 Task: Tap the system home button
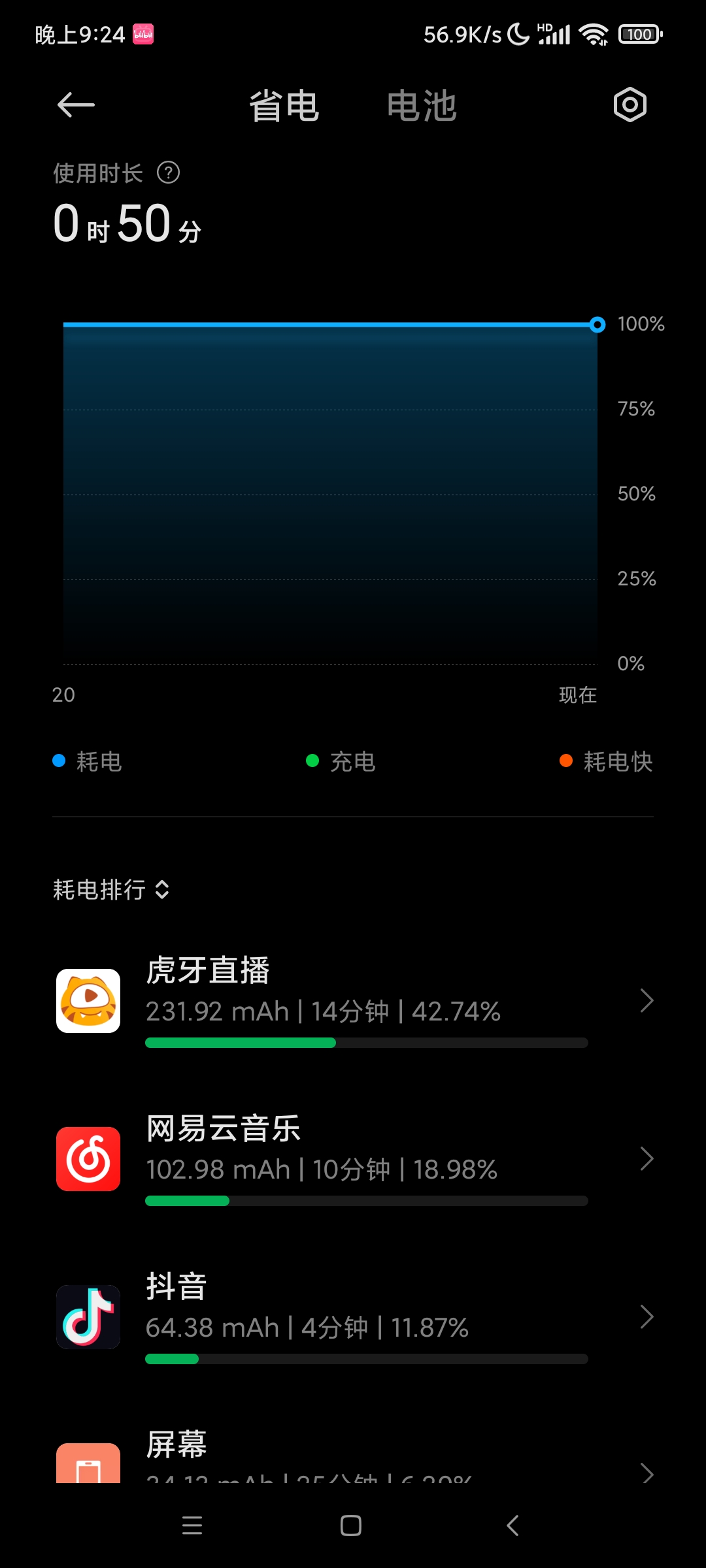(351, 1526)
